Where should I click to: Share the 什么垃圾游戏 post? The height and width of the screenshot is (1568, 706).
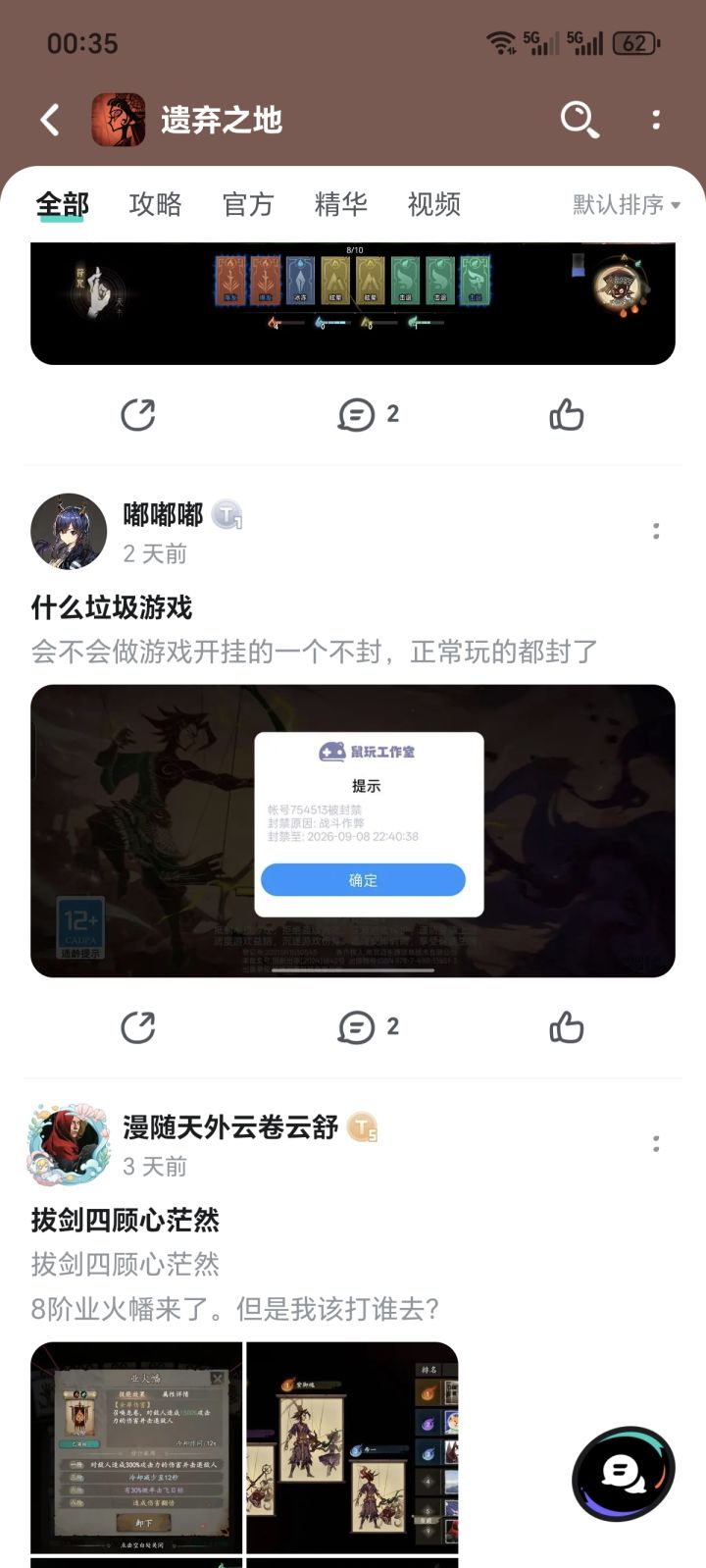point(138,1027)
